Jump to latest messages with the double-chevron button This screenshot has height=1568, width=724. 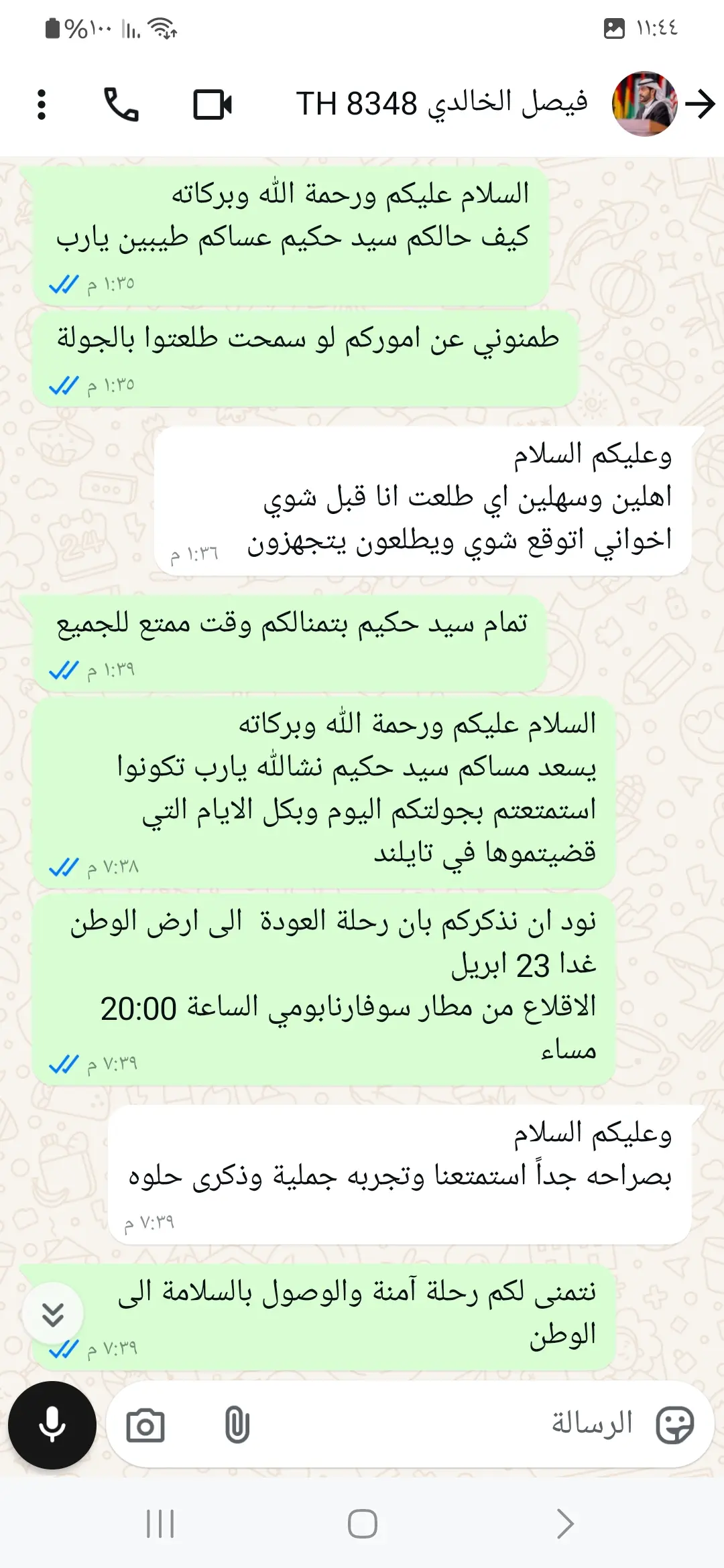click(x=52, y=1314)
